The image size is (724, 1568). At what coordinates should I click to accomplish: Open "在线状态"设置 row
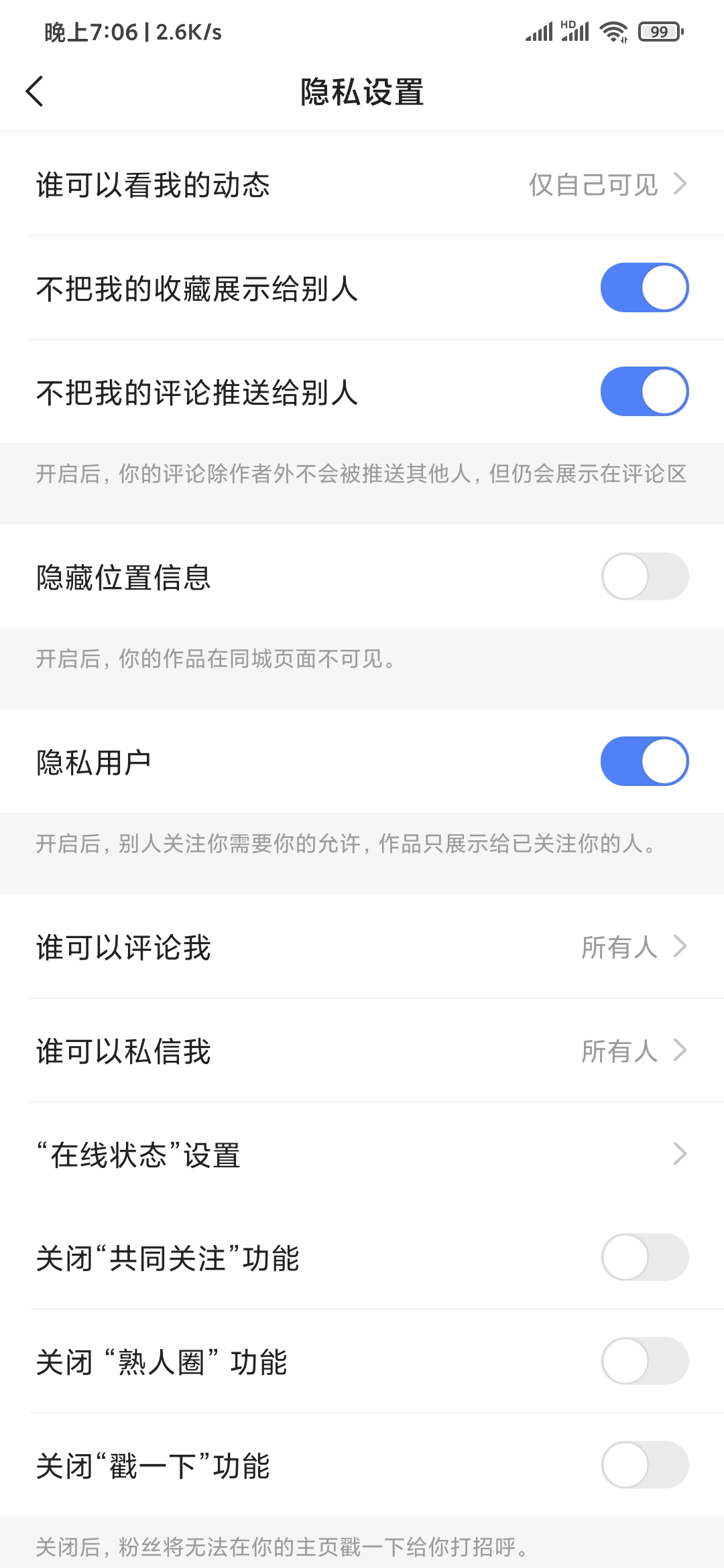click(x=362, y=1154)
